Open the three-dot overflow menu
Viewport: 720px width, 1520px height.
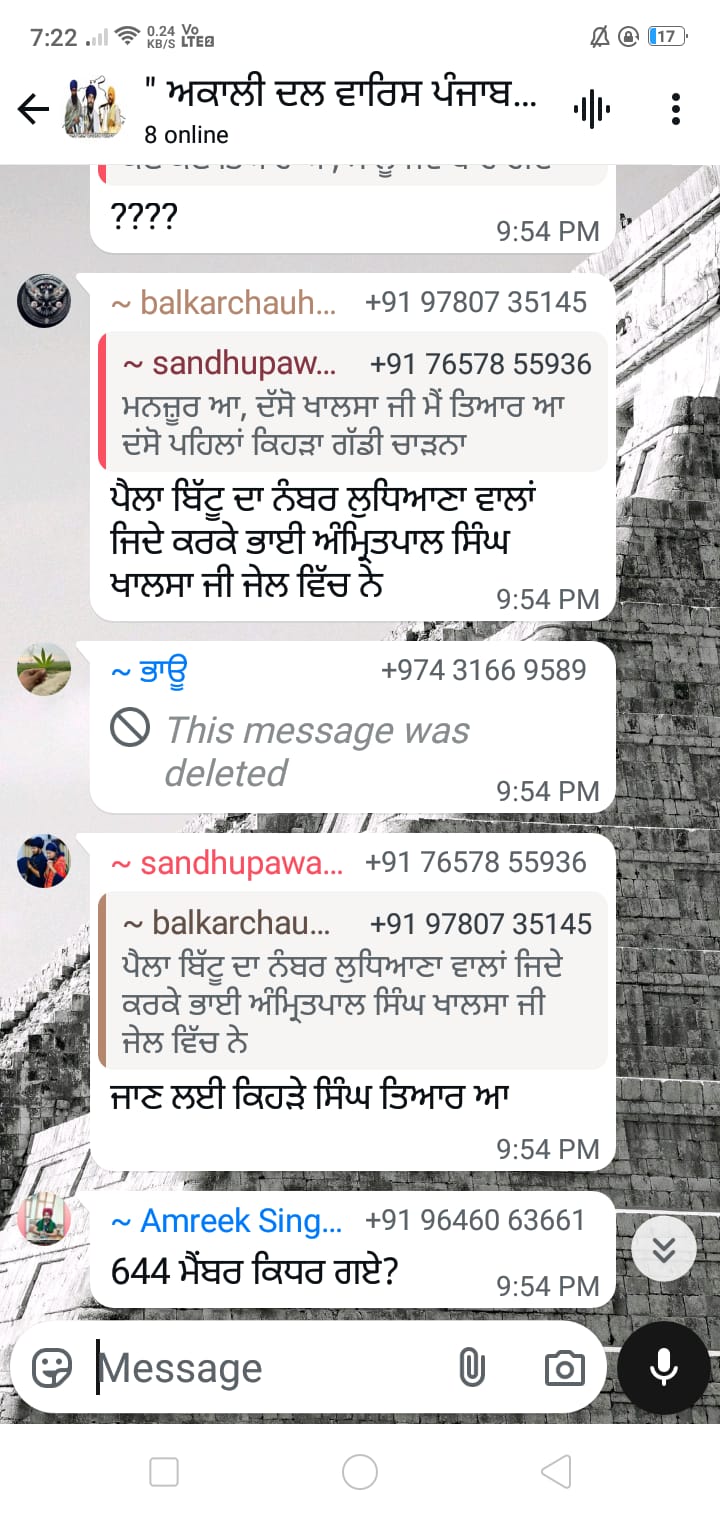pos(676,109)
